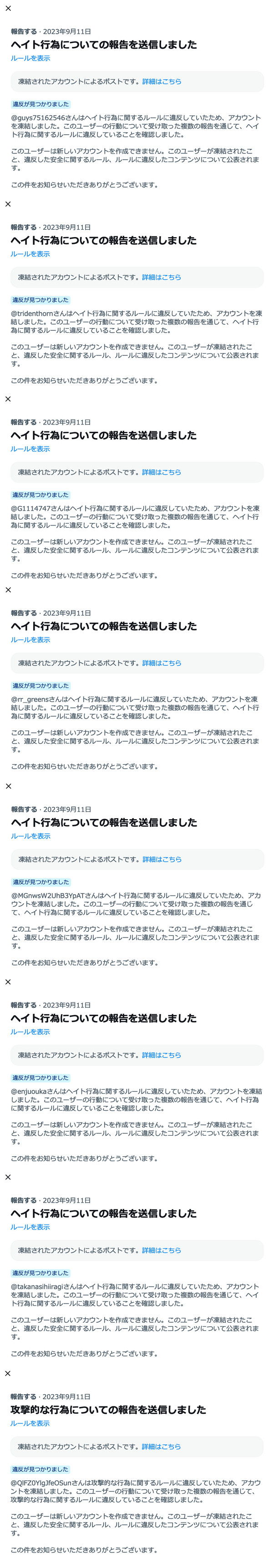View suspended-post details for @tridenthorn
Image resolution: width=274 pixels, height=1568 pixels.
[162, 277]
